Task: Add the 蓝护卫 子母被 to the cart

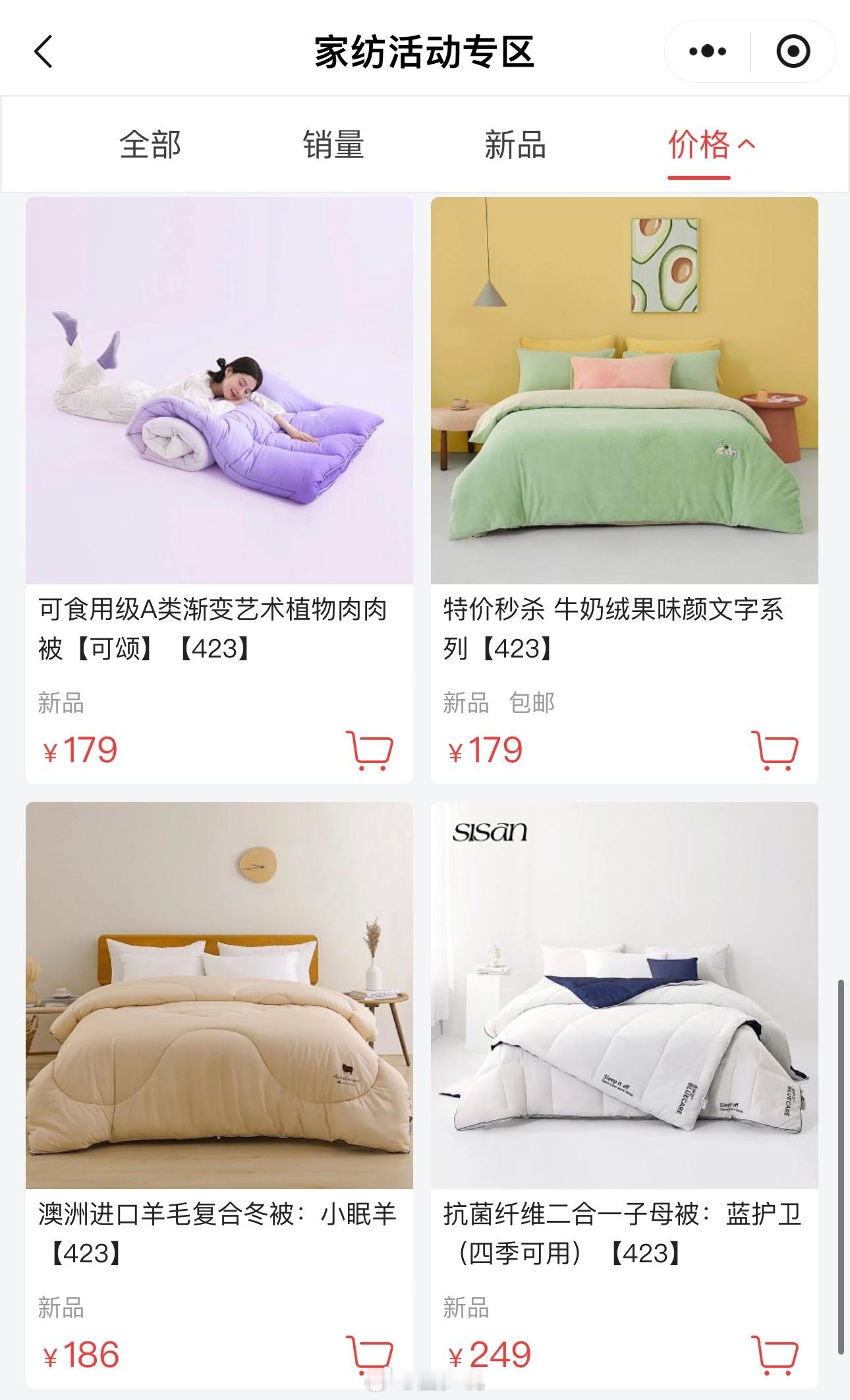Action: pos(775,1355)
